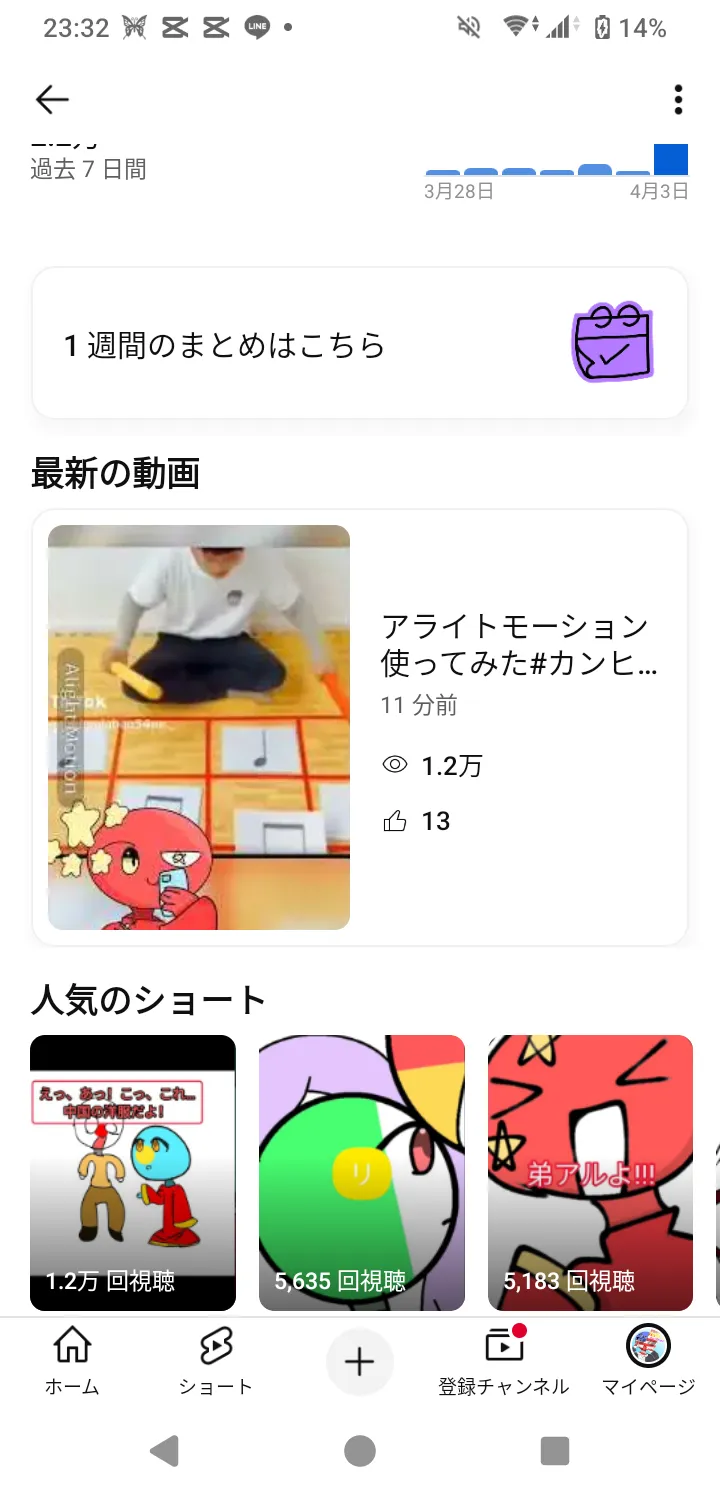Open the short with 1.2万 回視聴

[133, 1172]
